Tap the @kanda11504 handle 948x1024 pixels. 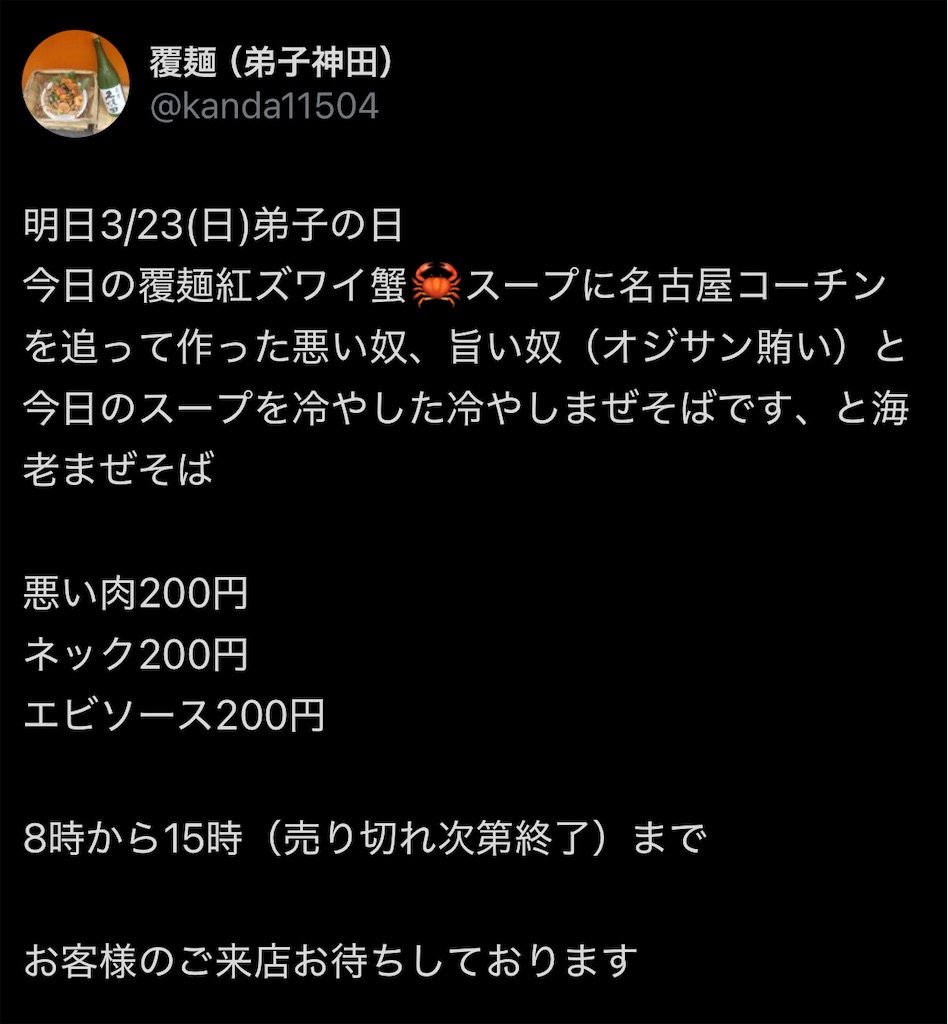(x=264, y=107)
